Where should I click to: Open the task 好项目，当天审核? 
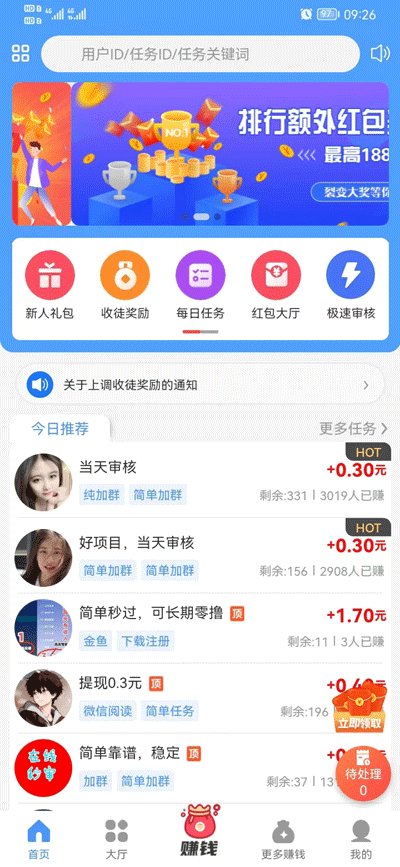(200, 556)
